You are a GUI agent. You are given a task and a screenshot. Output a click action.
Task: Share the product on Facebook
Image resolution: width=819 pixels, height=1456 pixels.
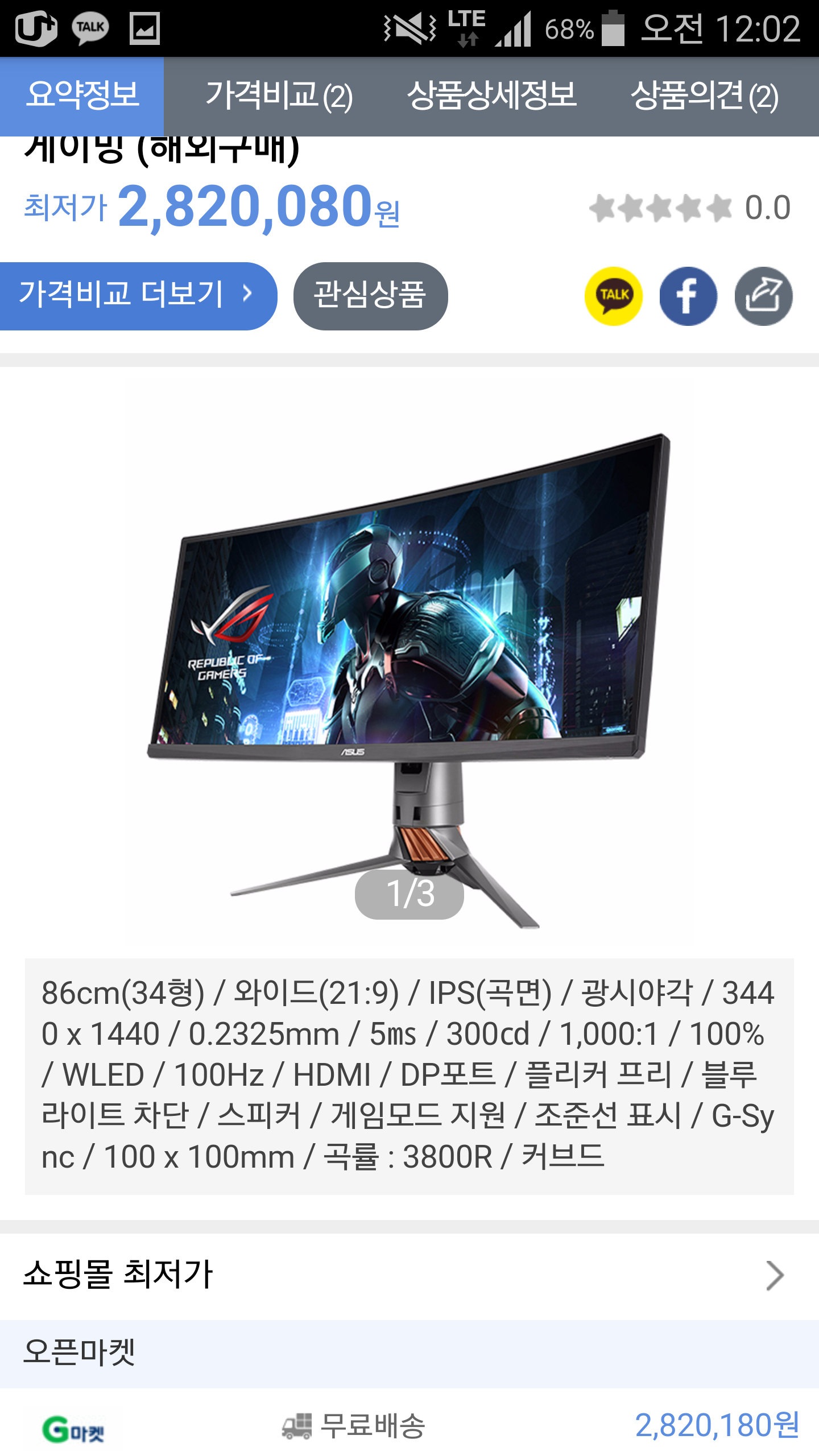pyautogui.click(x=688, y=296)
